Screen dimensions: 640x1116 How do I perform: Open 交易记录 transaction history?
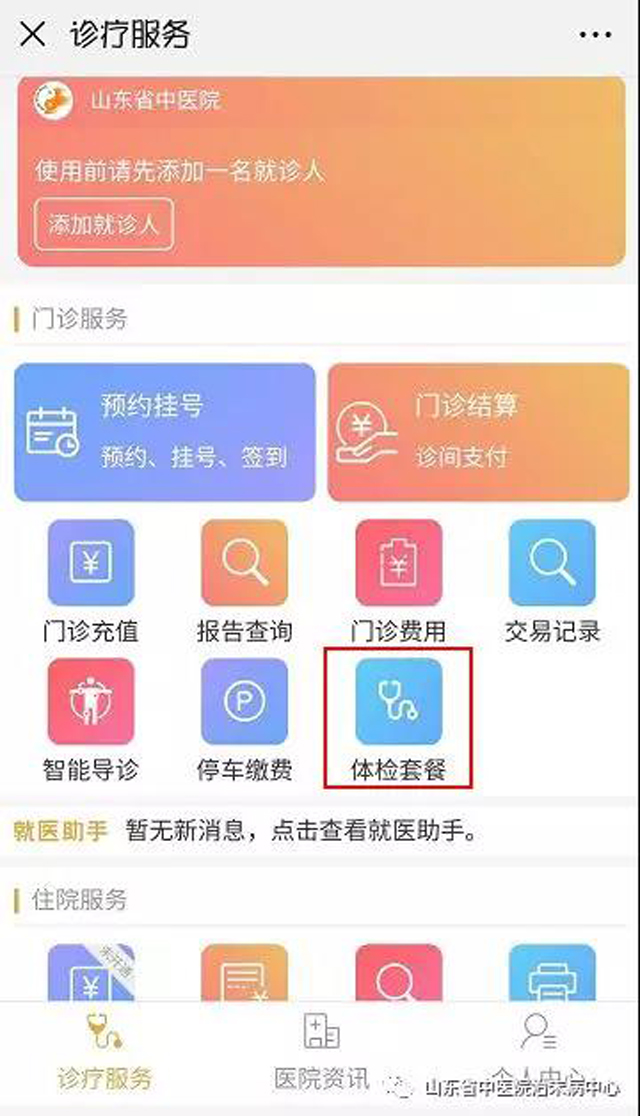552,581
